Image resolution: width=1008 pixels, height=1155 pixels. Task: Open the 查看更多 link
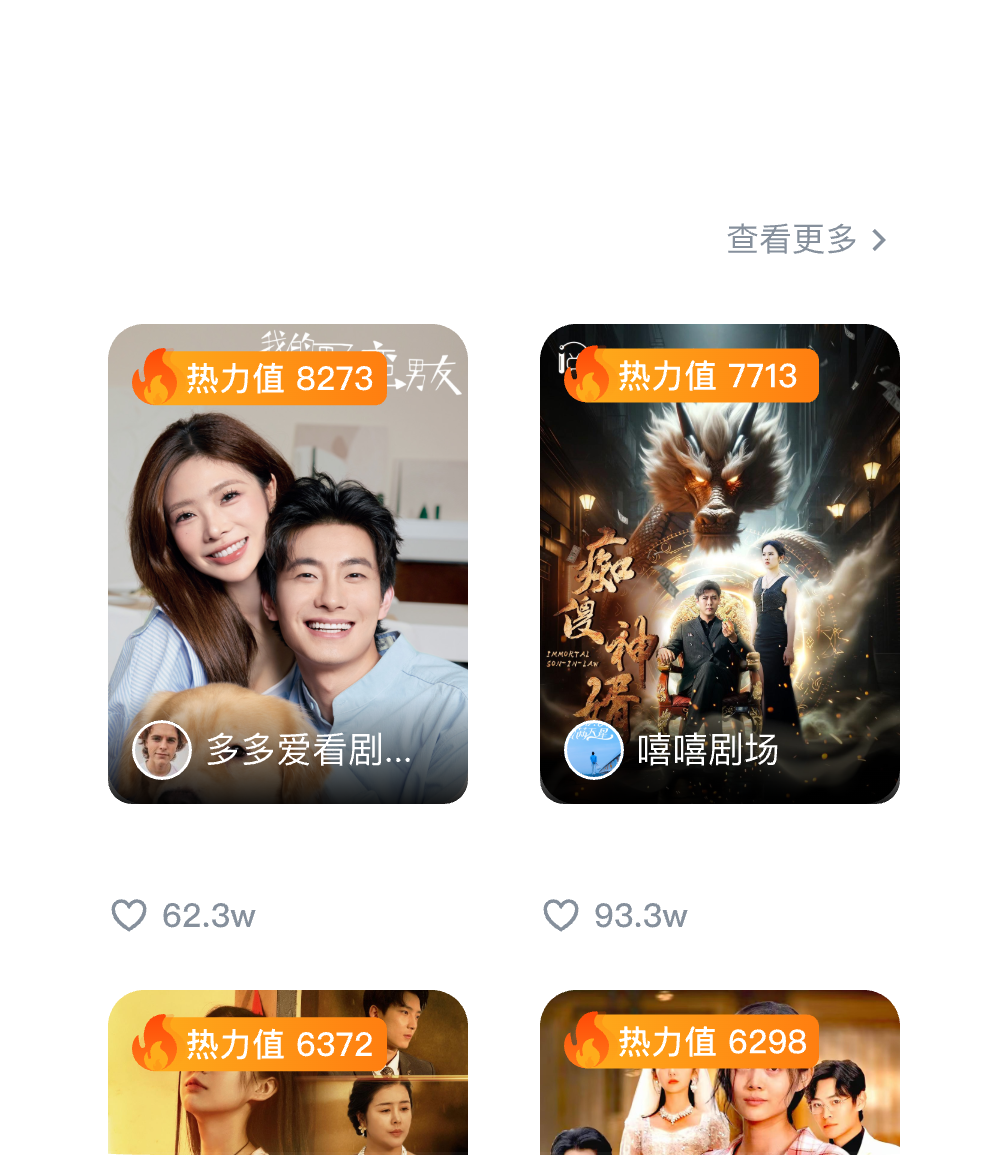pyautogui.click(x=806, y=240)
